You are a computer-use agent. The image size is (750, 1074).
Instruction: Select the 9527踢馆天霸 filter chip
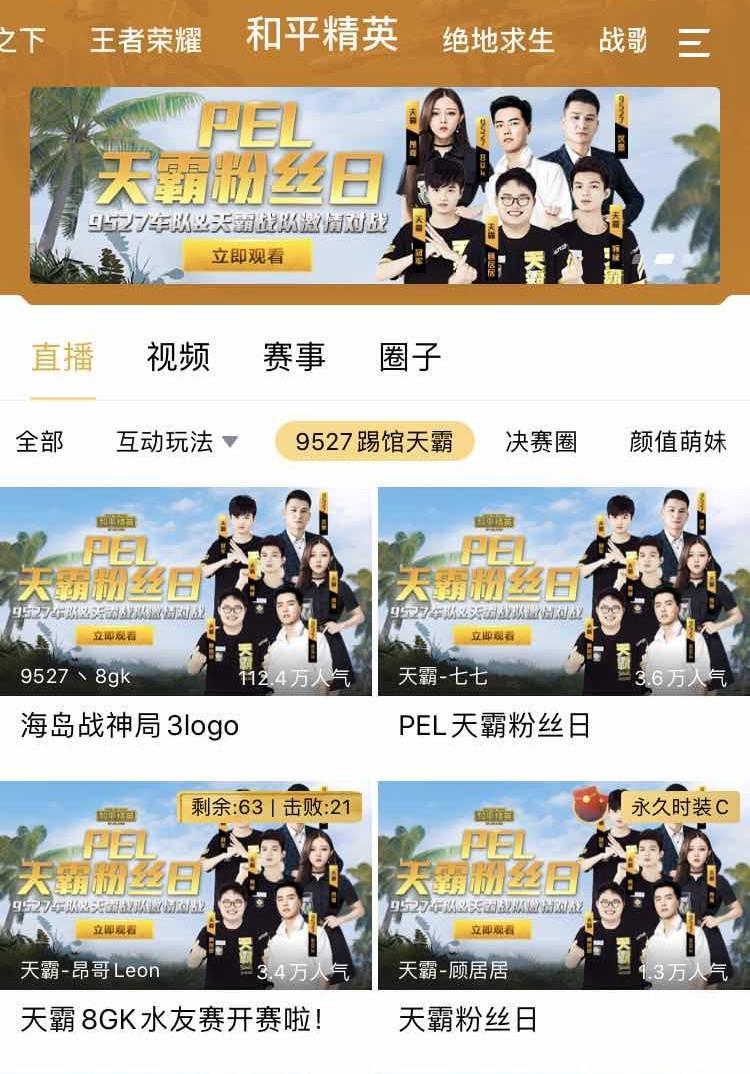click(374, 441)
